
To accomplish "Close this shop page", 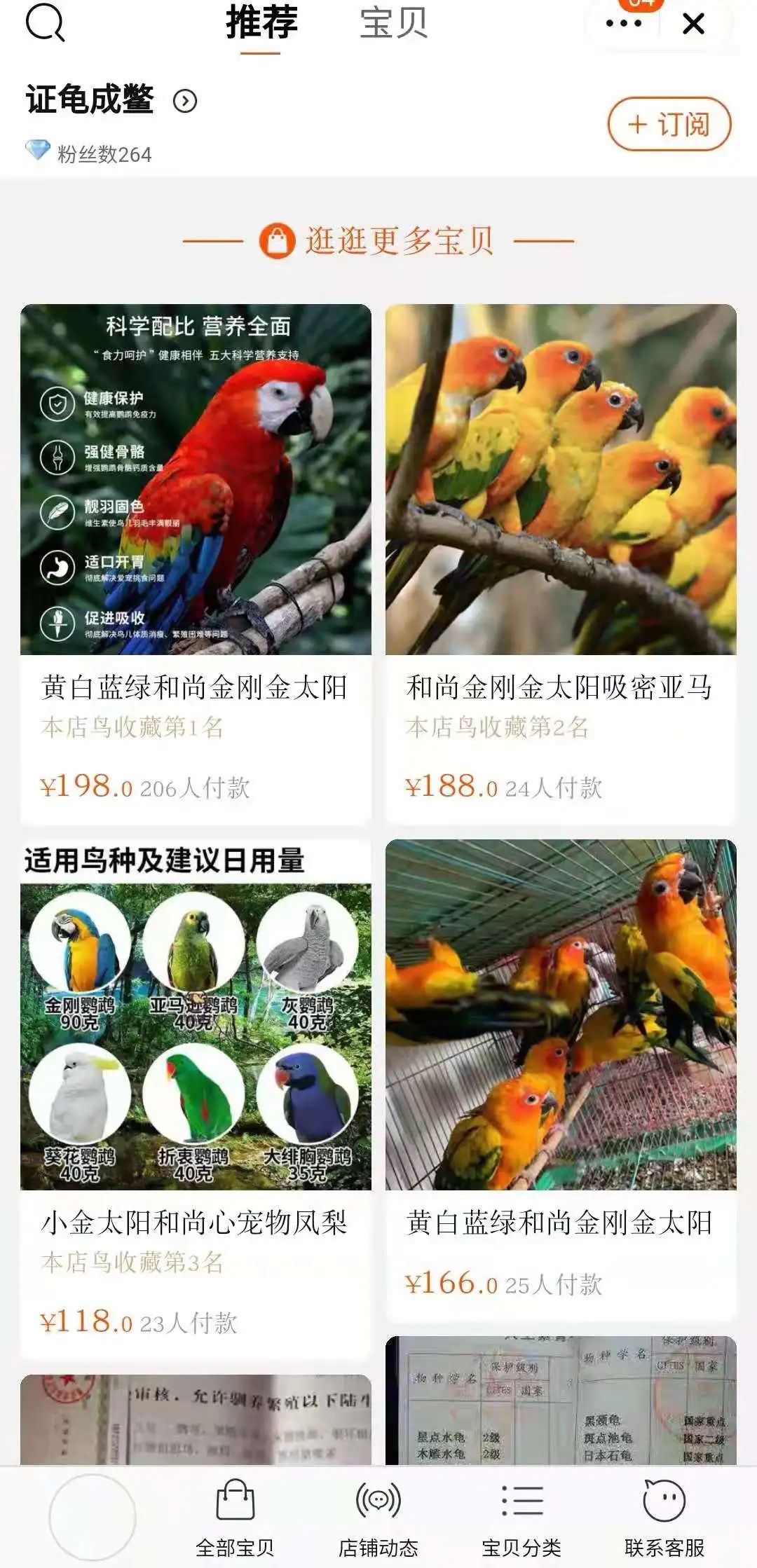I will click(x=693, y=24).
